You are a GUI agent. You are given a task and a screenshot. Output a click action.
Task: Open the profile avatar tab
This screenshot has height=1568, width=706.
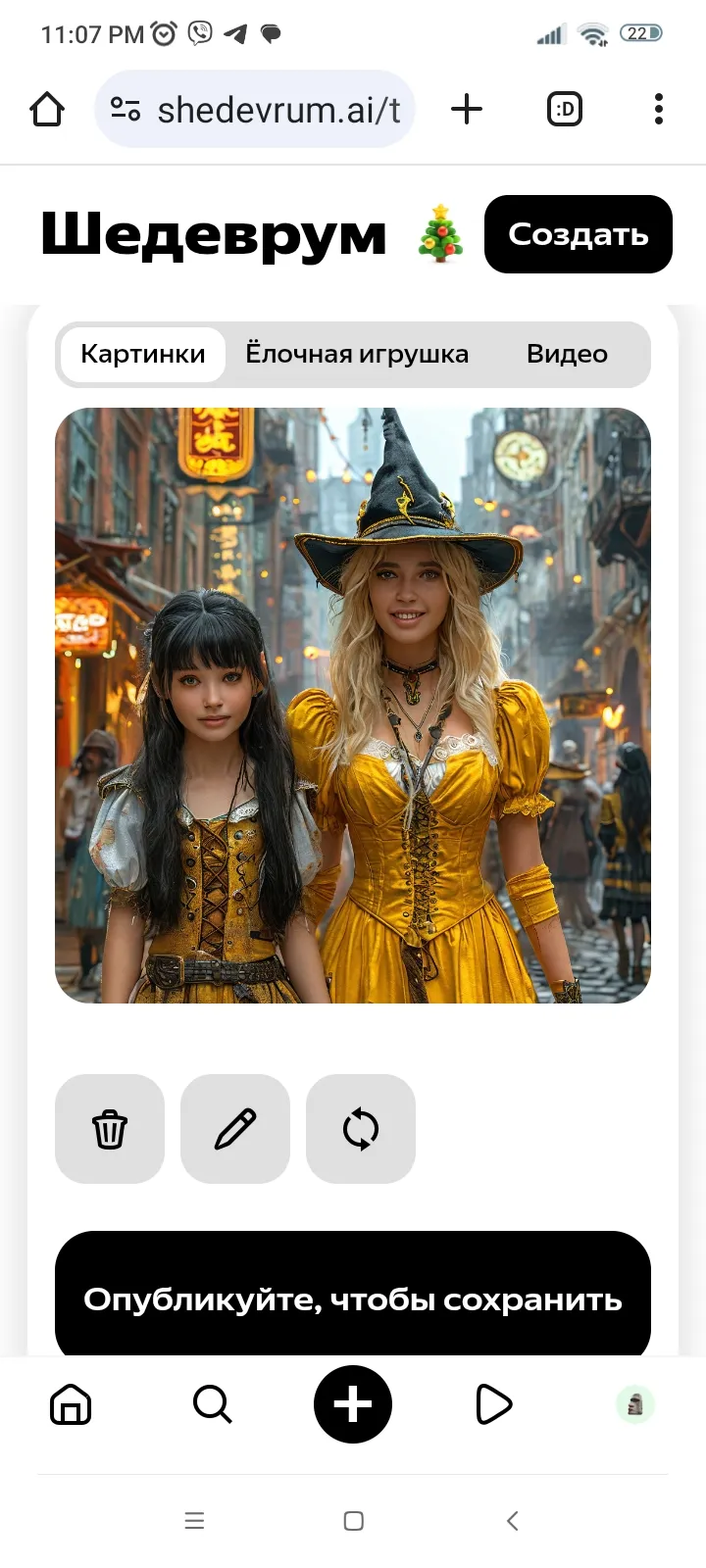tap(635, 1404)
